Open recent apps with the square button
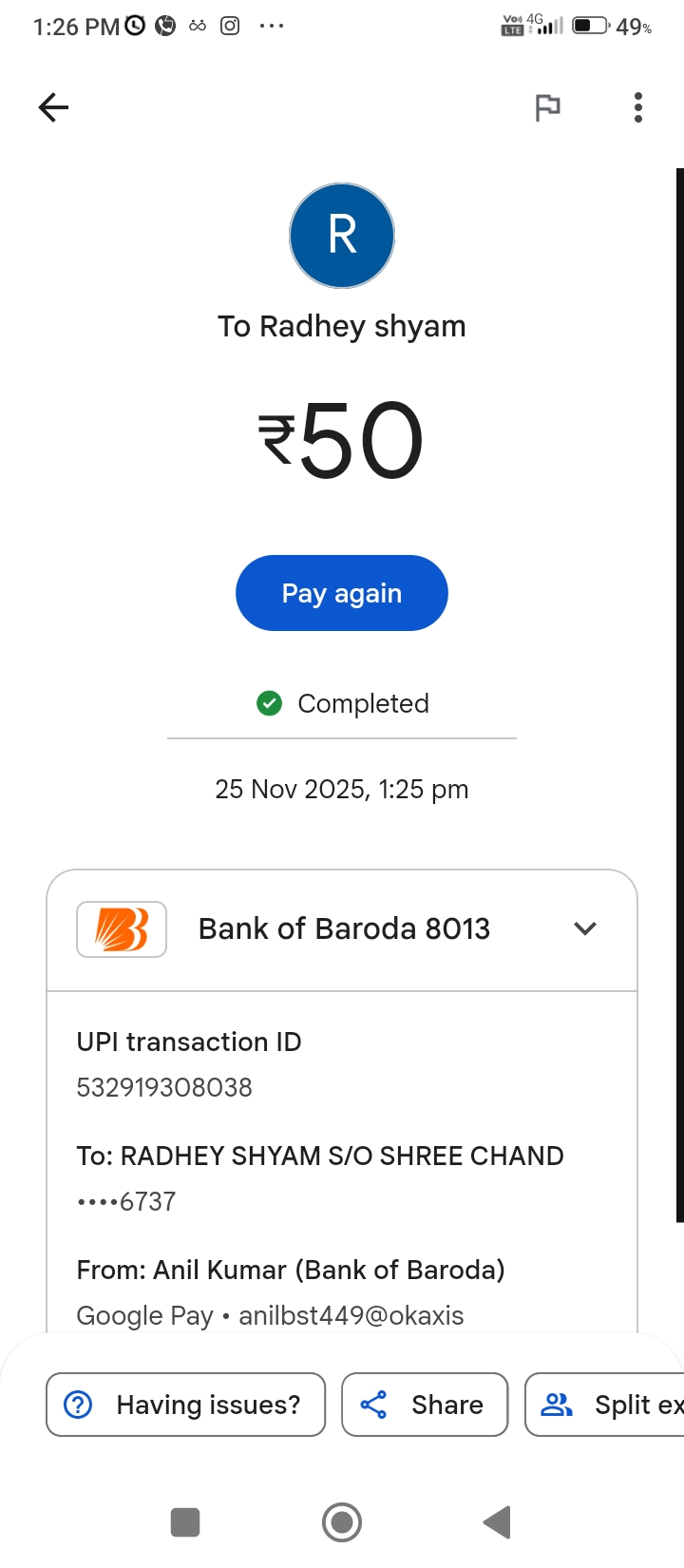Image resolution: width=684 pixels, height=1568 pixels. point(185,1521)
